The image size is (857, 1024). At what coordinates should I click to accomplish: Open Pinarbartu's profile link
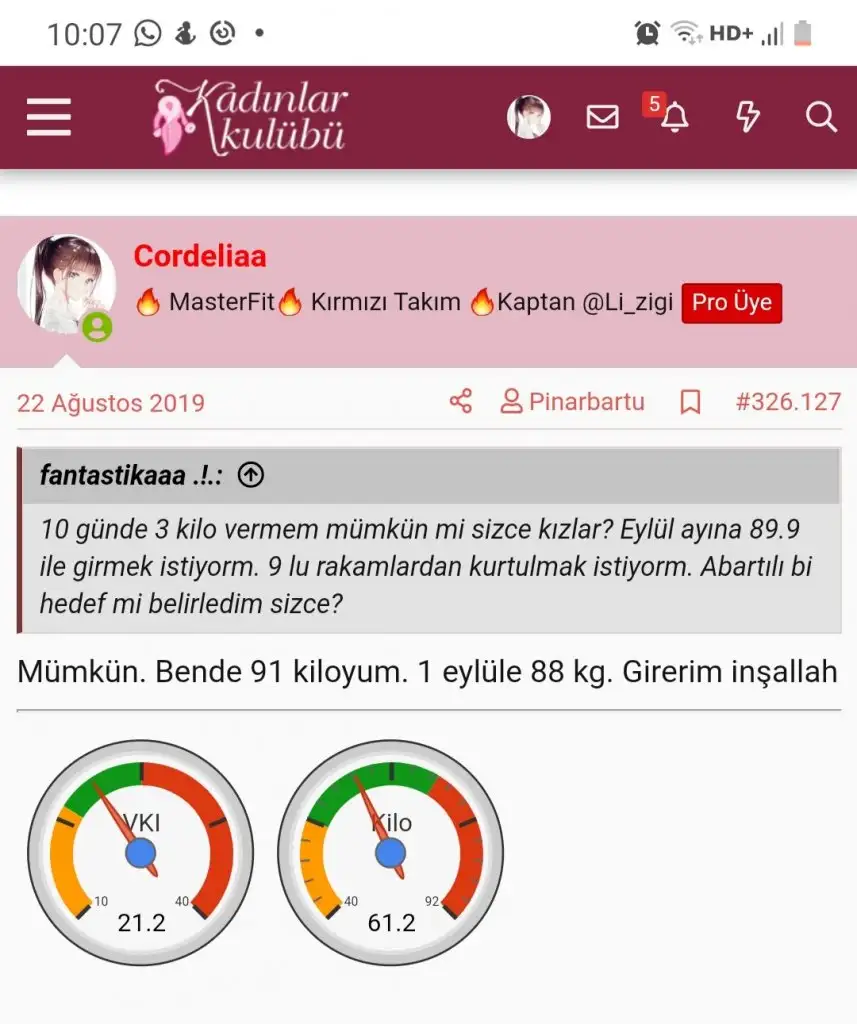[x=573, y=402]
